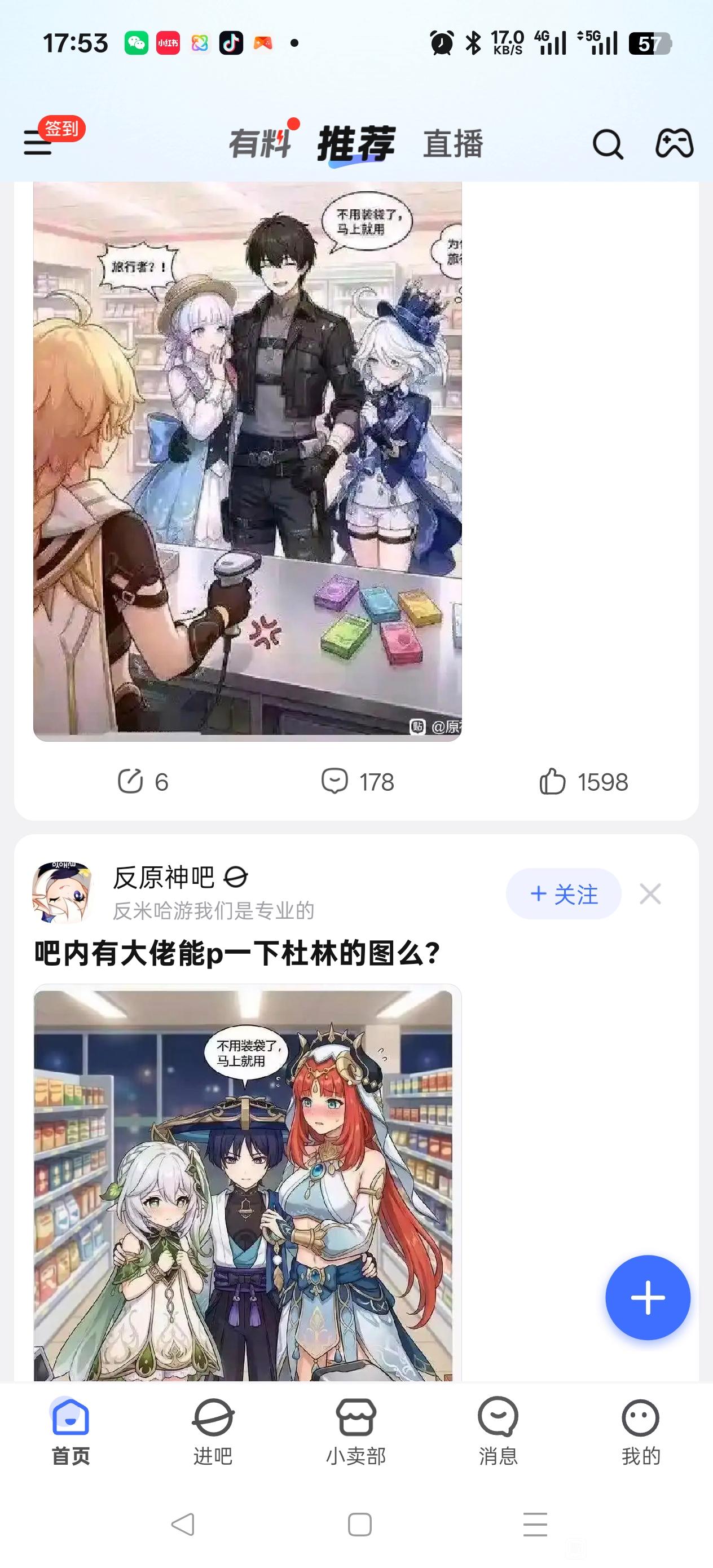713x1568 pixels.
Task: Select the 推荐 tab
Action: pyautogui.click(x=356, y=144)
